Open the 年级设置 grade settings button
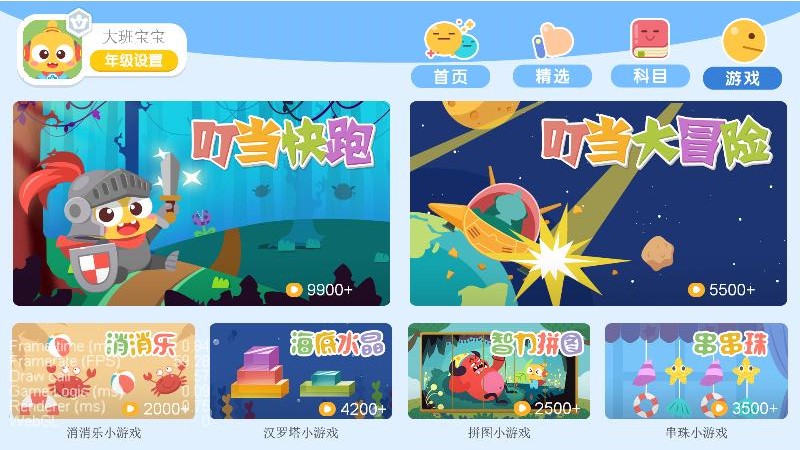Screen dimensions: 800x450 pyautogui.click(x=134, y=61)
